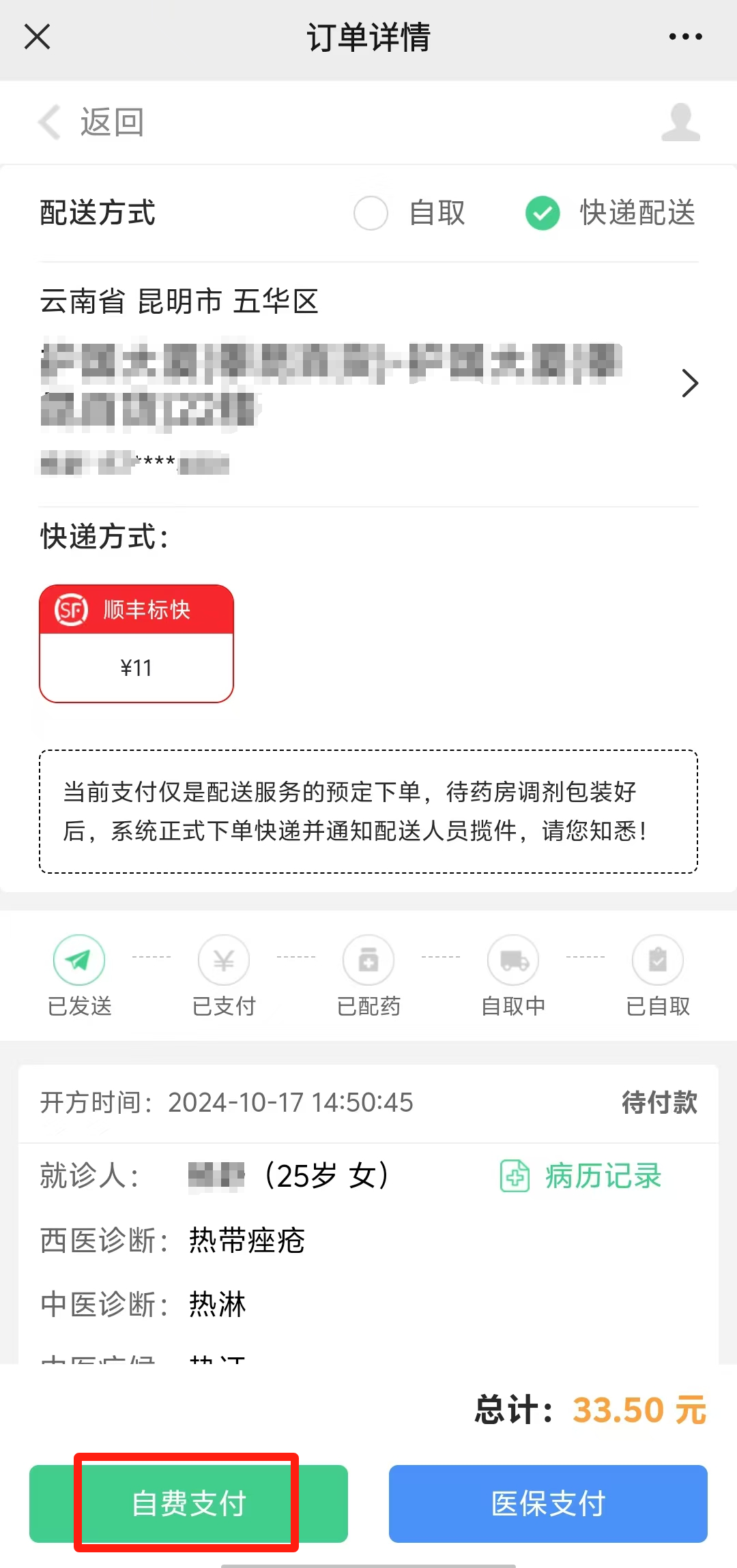
Task: Open the 病历记录 medical records link
Action: (601, 1175)
